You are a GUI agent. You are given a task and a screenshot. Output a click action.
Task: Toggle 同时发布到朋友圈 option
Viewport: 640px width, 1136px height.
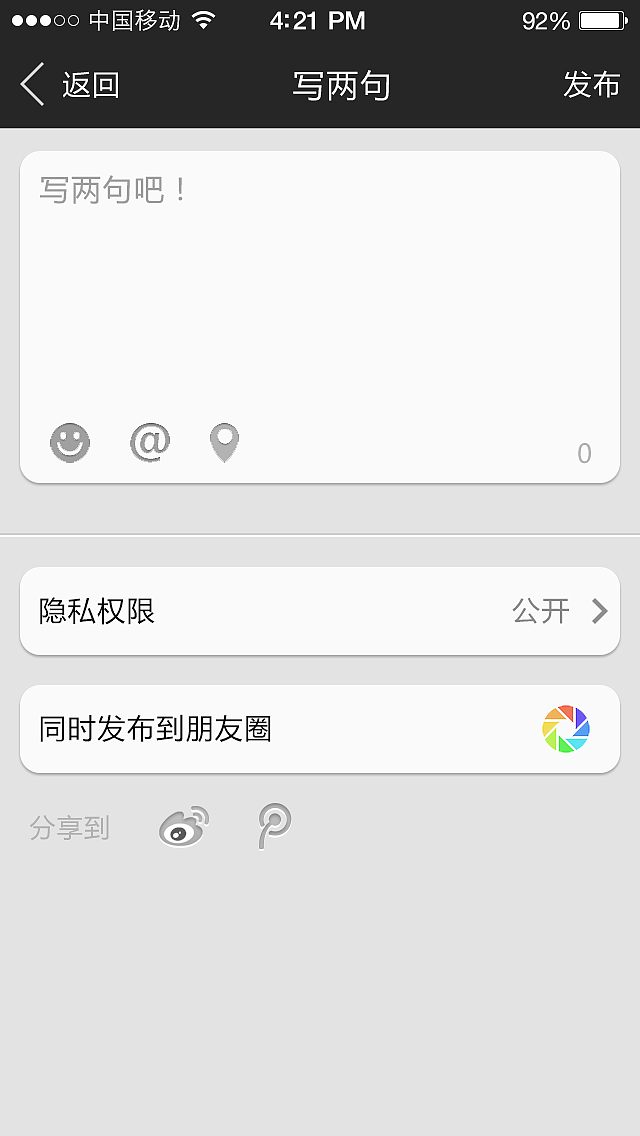click(566, 729)
